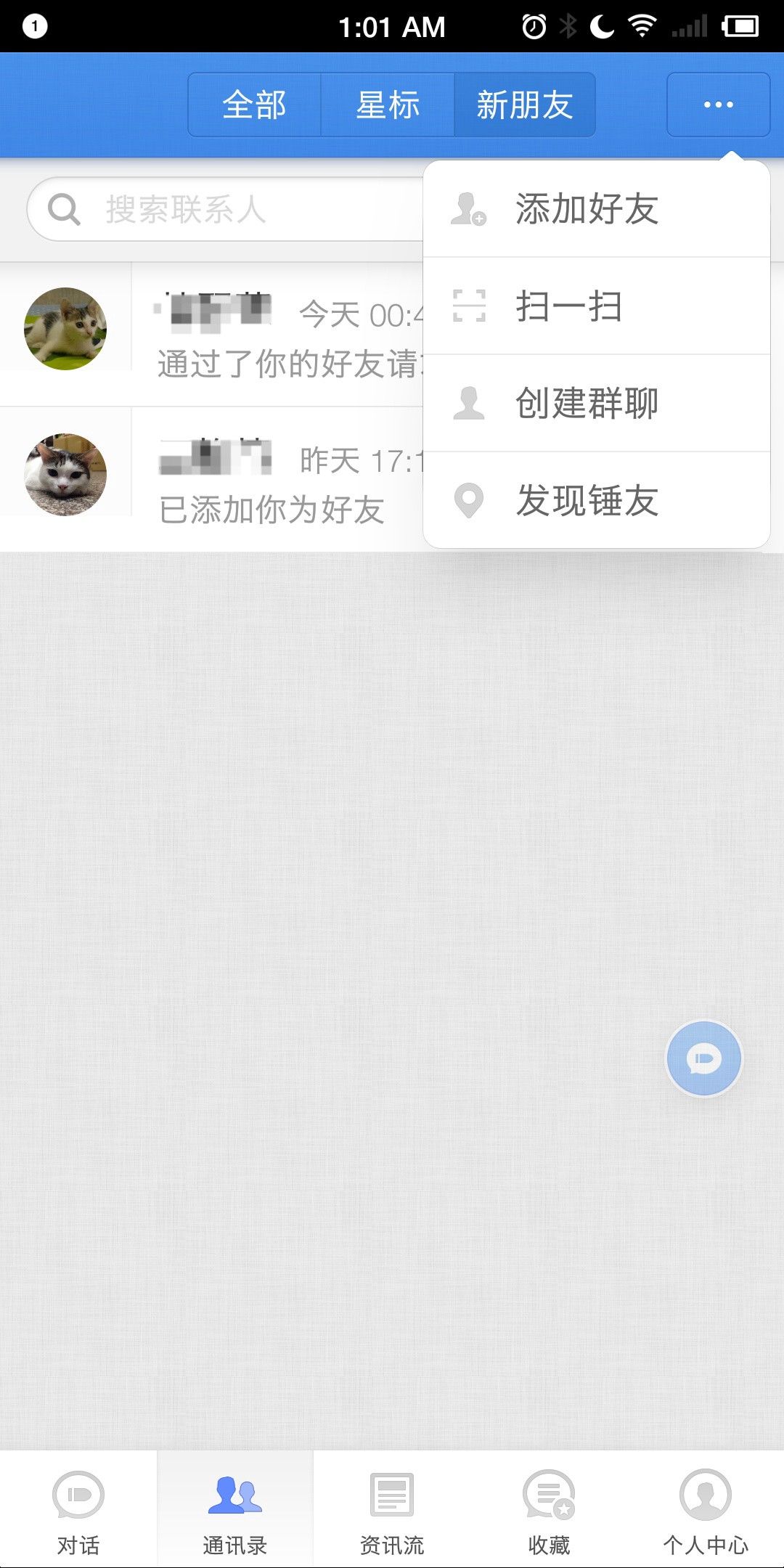Go to 个人中心 tab

click(705, 1510)
